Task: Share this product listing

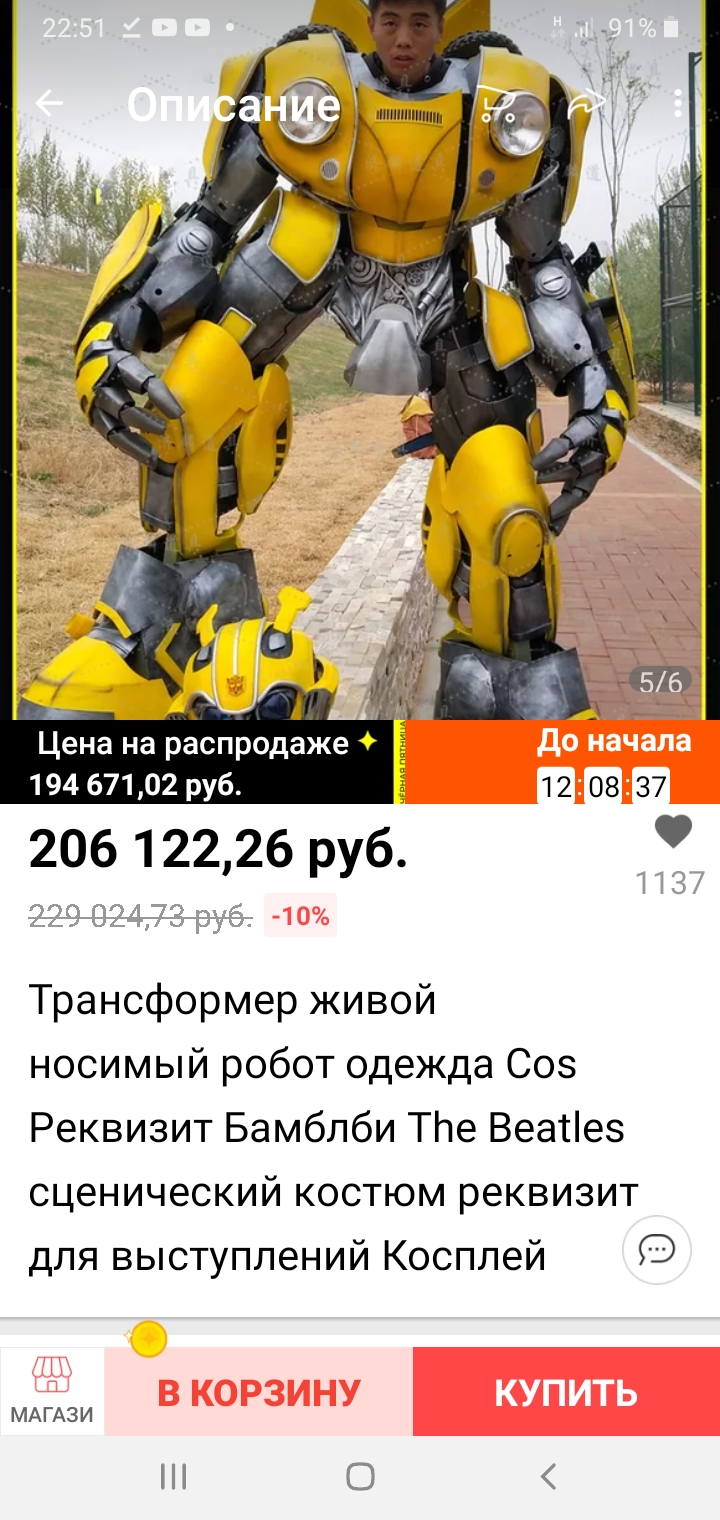Action: click(x=588, y=104)
